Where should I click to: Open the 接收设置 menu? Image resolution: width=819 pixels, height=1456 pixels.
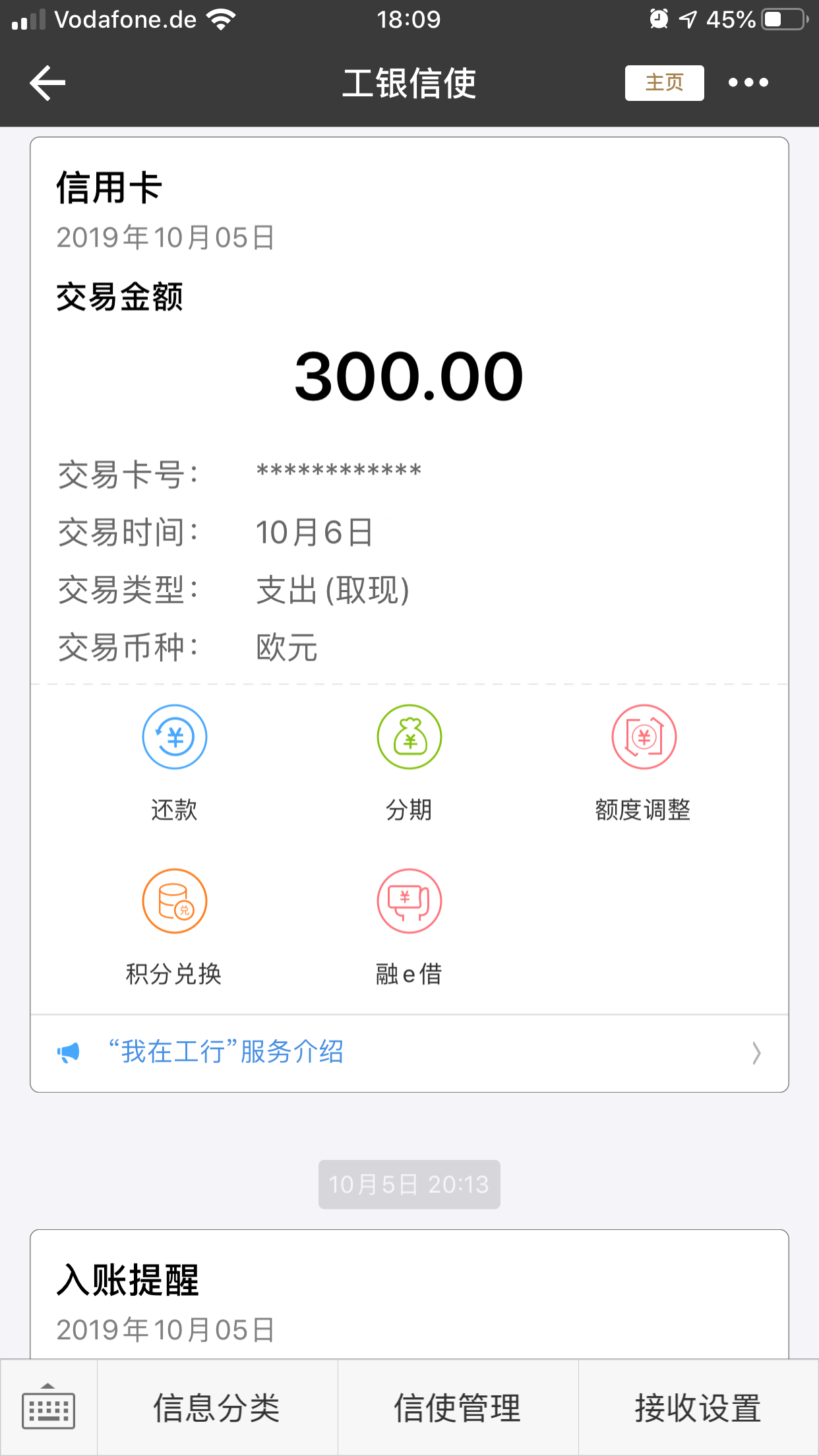pos(698,1408)
